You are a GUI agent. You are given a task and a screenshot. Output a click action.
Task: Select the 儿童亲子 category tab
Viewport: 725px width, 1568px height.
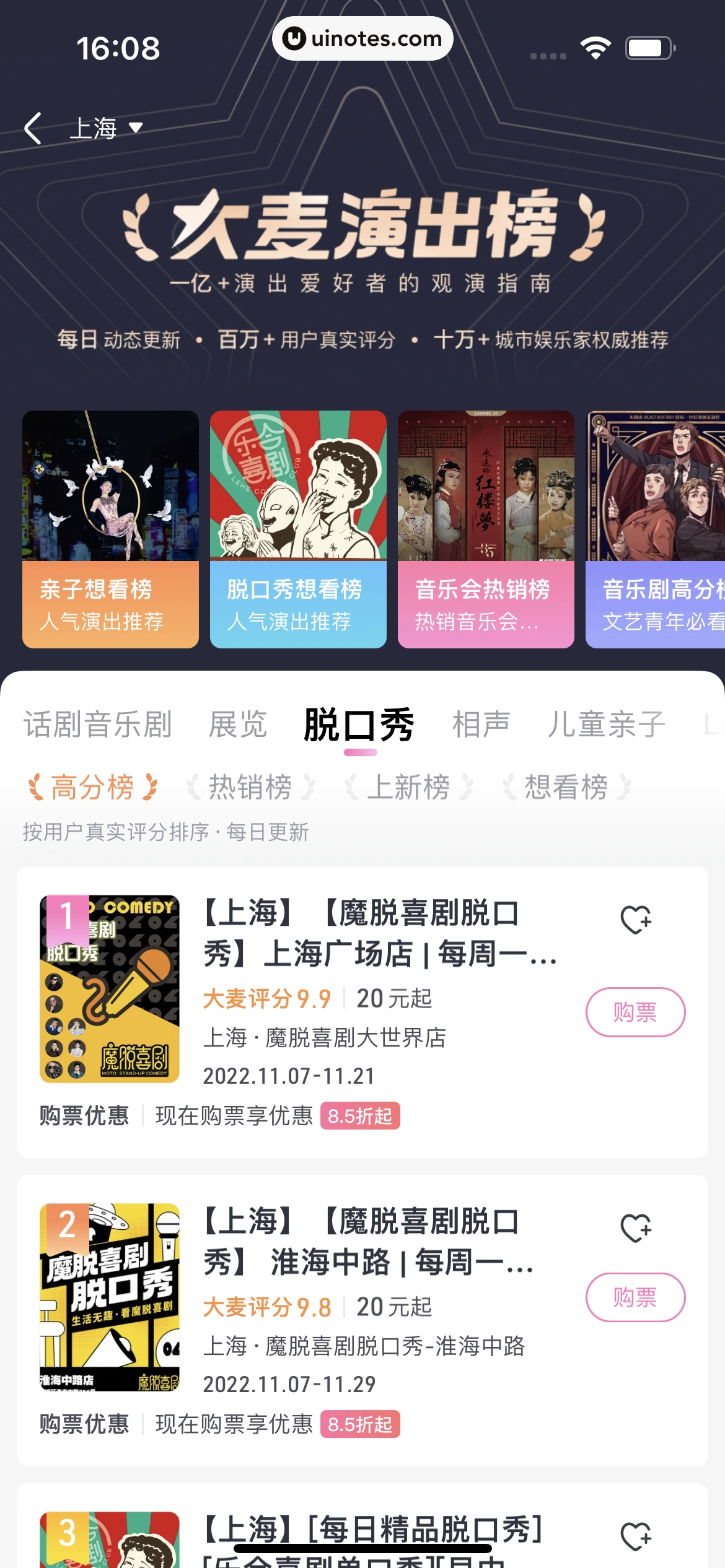(606, 725)
